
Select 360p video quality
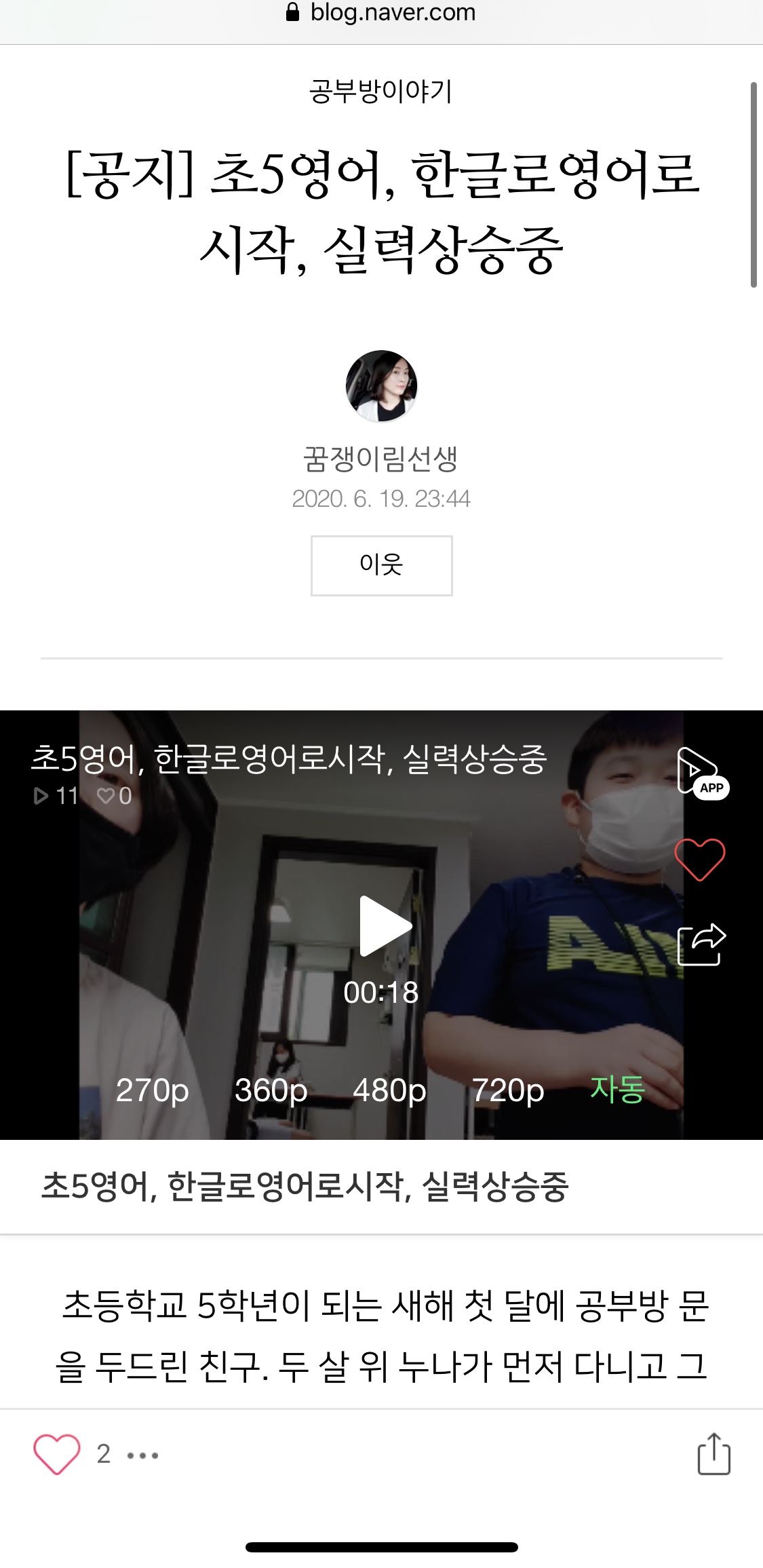[271, 1090]
